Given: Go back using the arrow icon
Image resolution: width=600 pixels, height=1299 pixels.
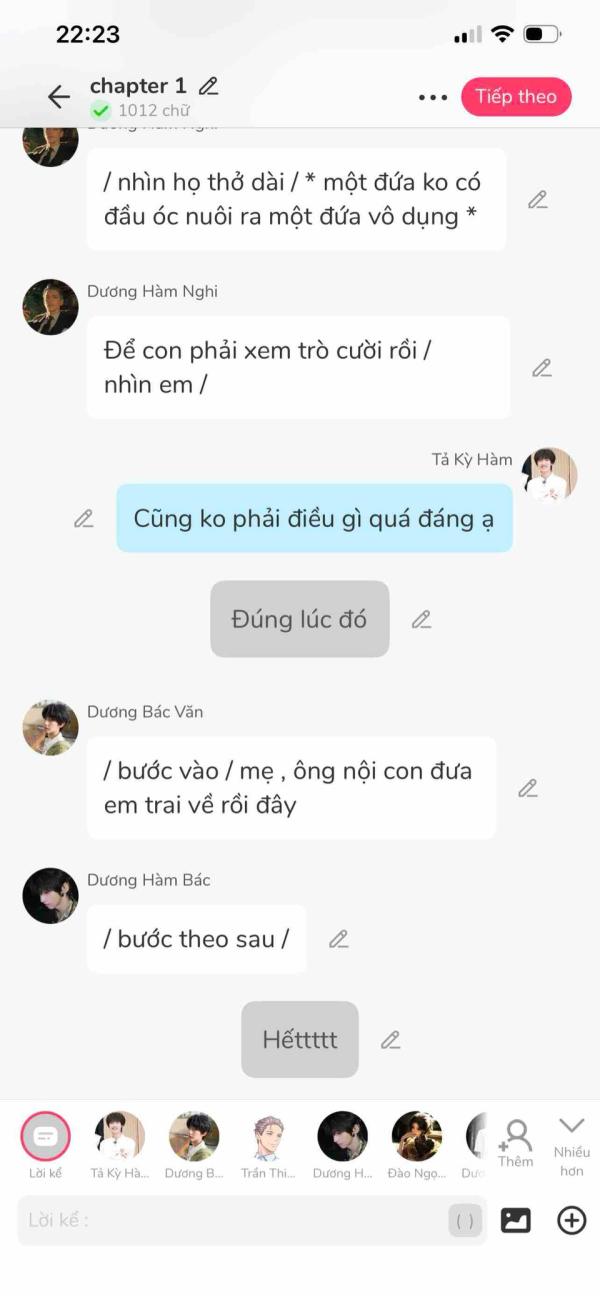Looking at the screenshot, I should pyautogui.click(x=59, y=97).
